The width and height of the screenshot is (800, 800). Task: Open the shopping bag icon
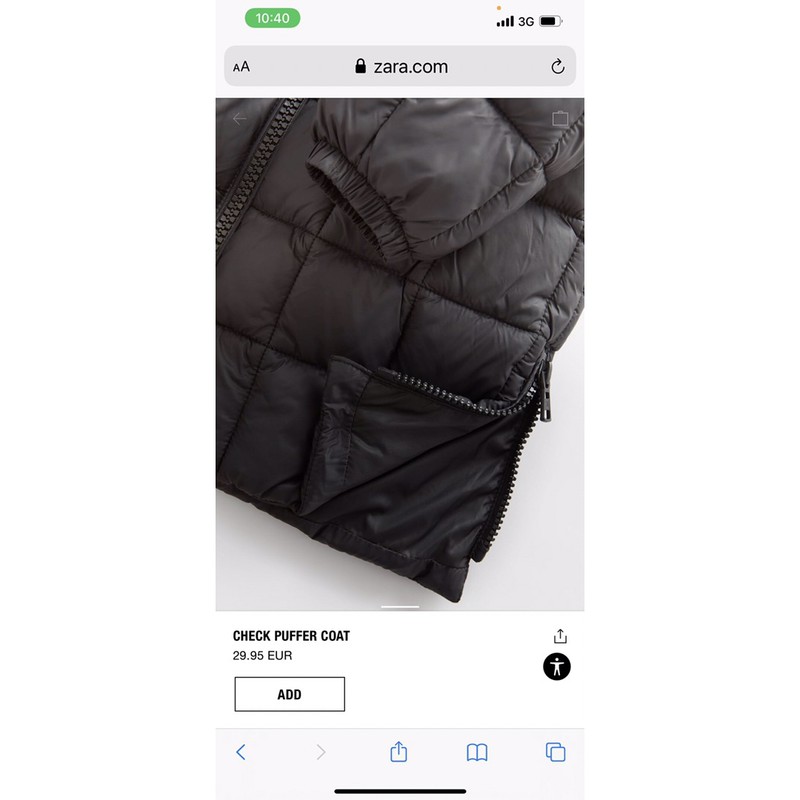click(560, 118)
